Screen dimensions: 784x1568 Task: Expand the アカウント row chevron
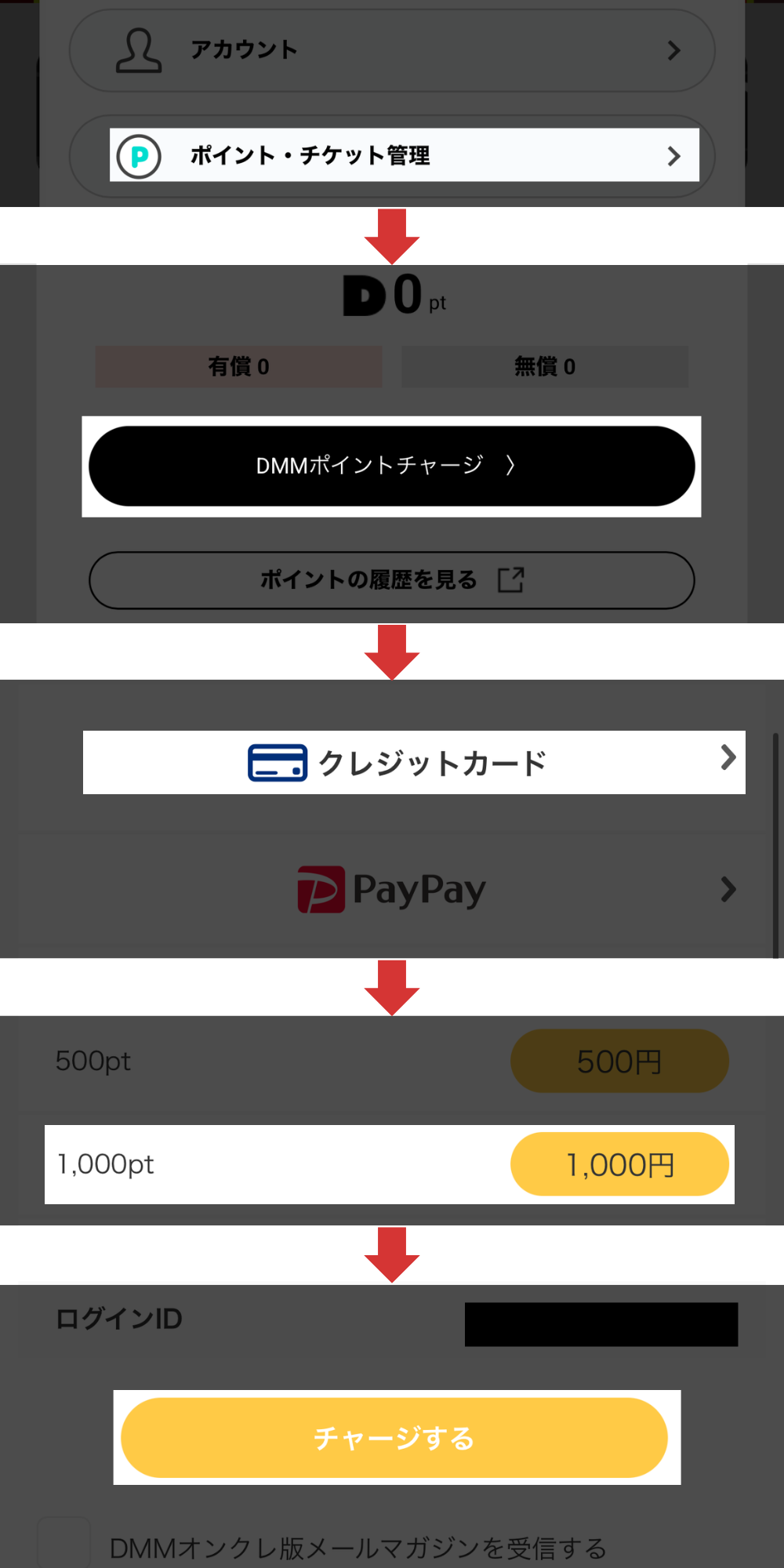pos(673,49)
